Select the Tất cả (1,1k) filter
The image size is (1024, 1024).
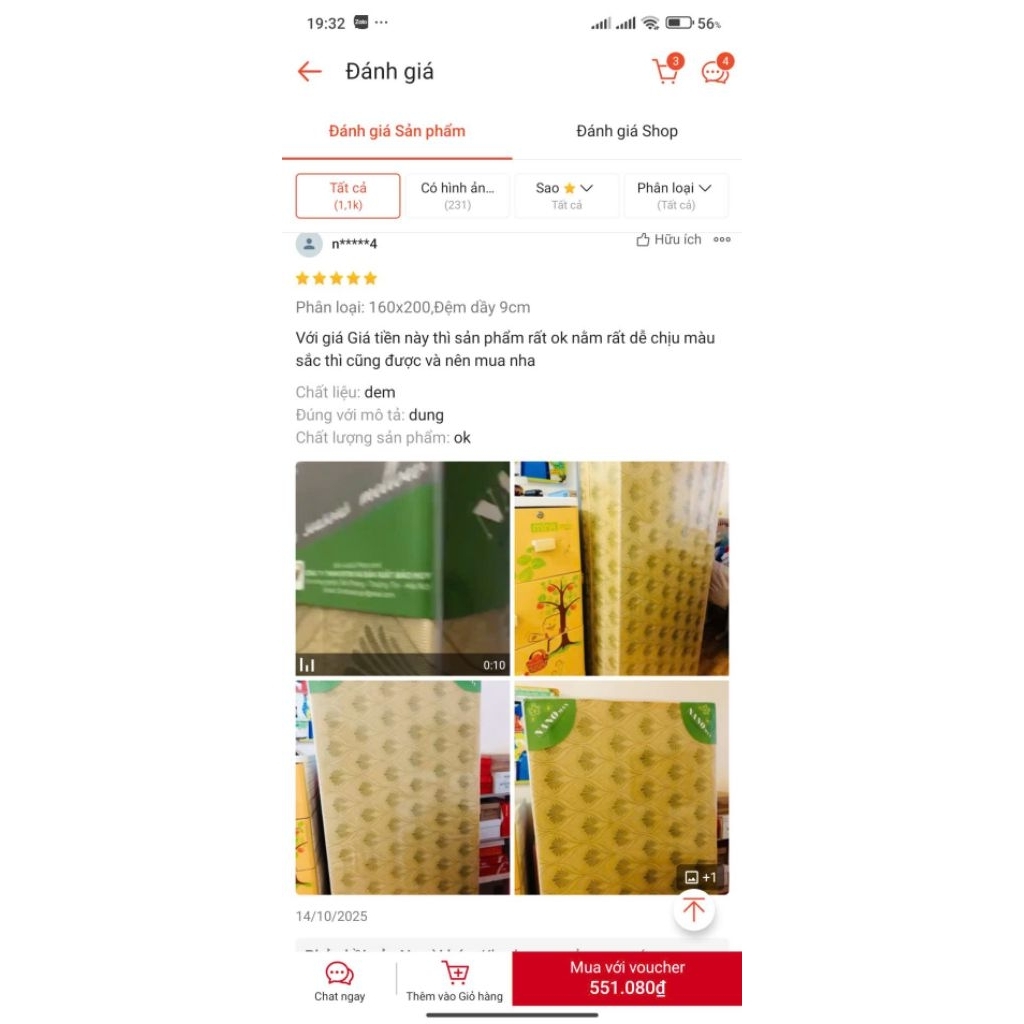click(x=348, y=196)
